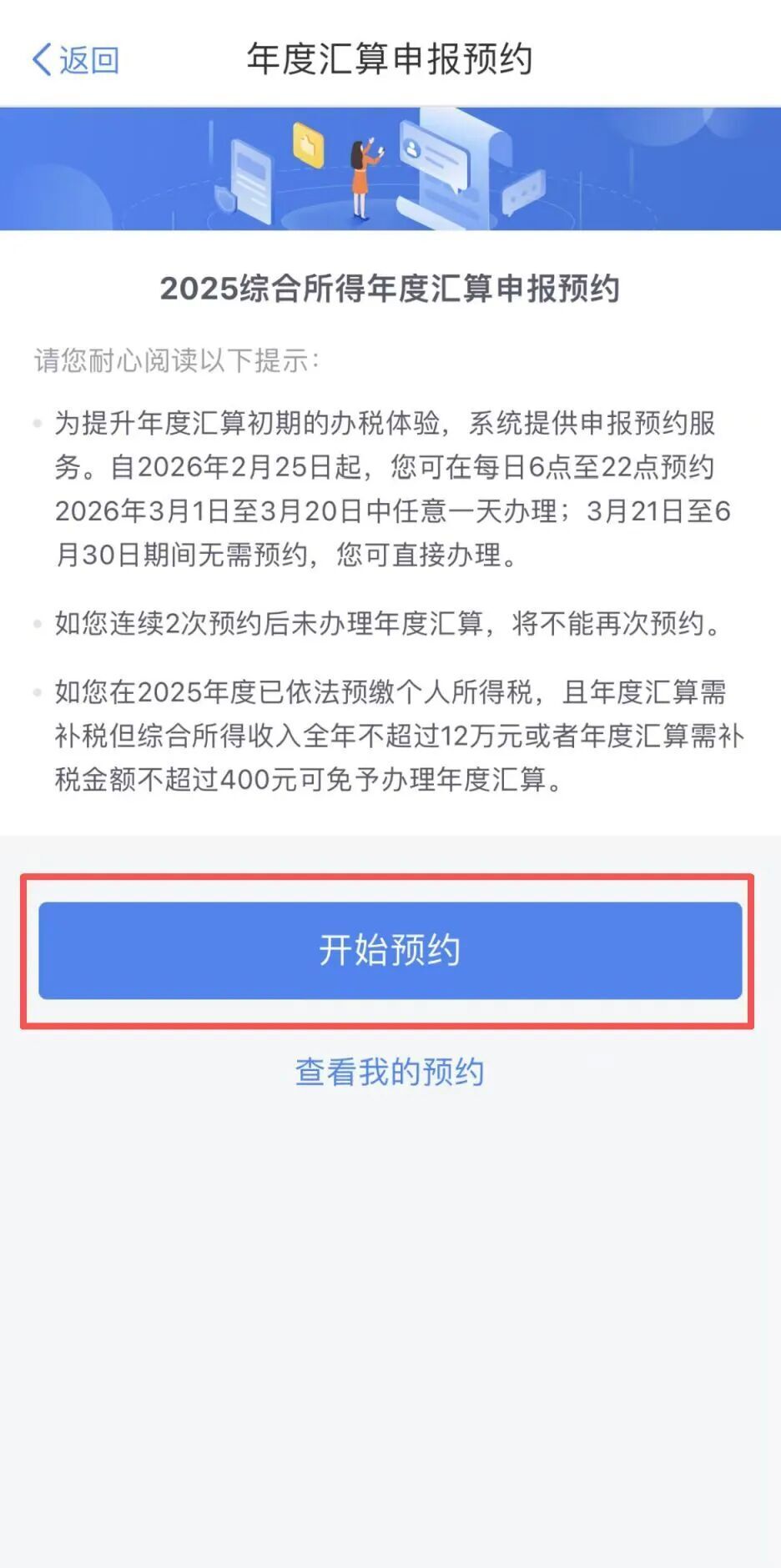781x1568 pixels.
Task: Click the bullet dot beside the second tip
Action: (37, 621)
